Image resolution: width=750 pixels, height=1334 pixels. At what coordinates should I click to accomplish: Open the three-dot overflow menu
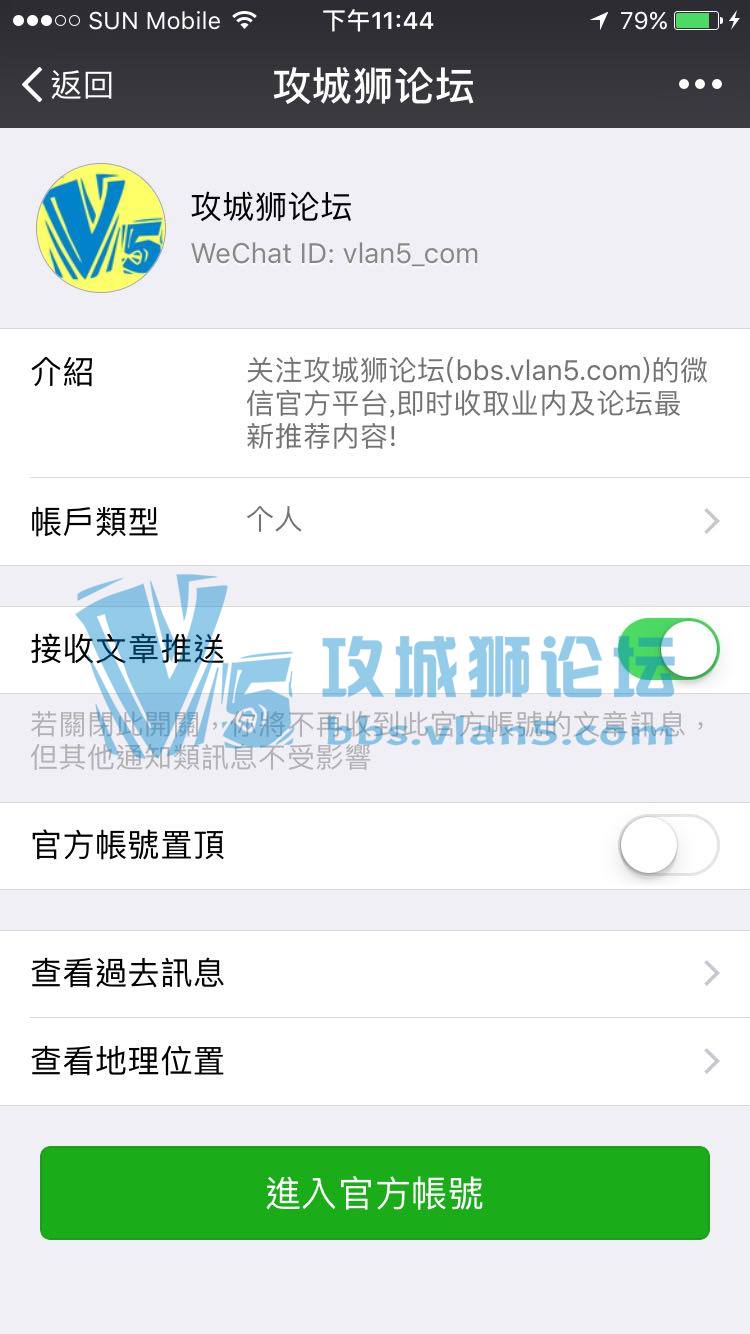tap(700, 85)
